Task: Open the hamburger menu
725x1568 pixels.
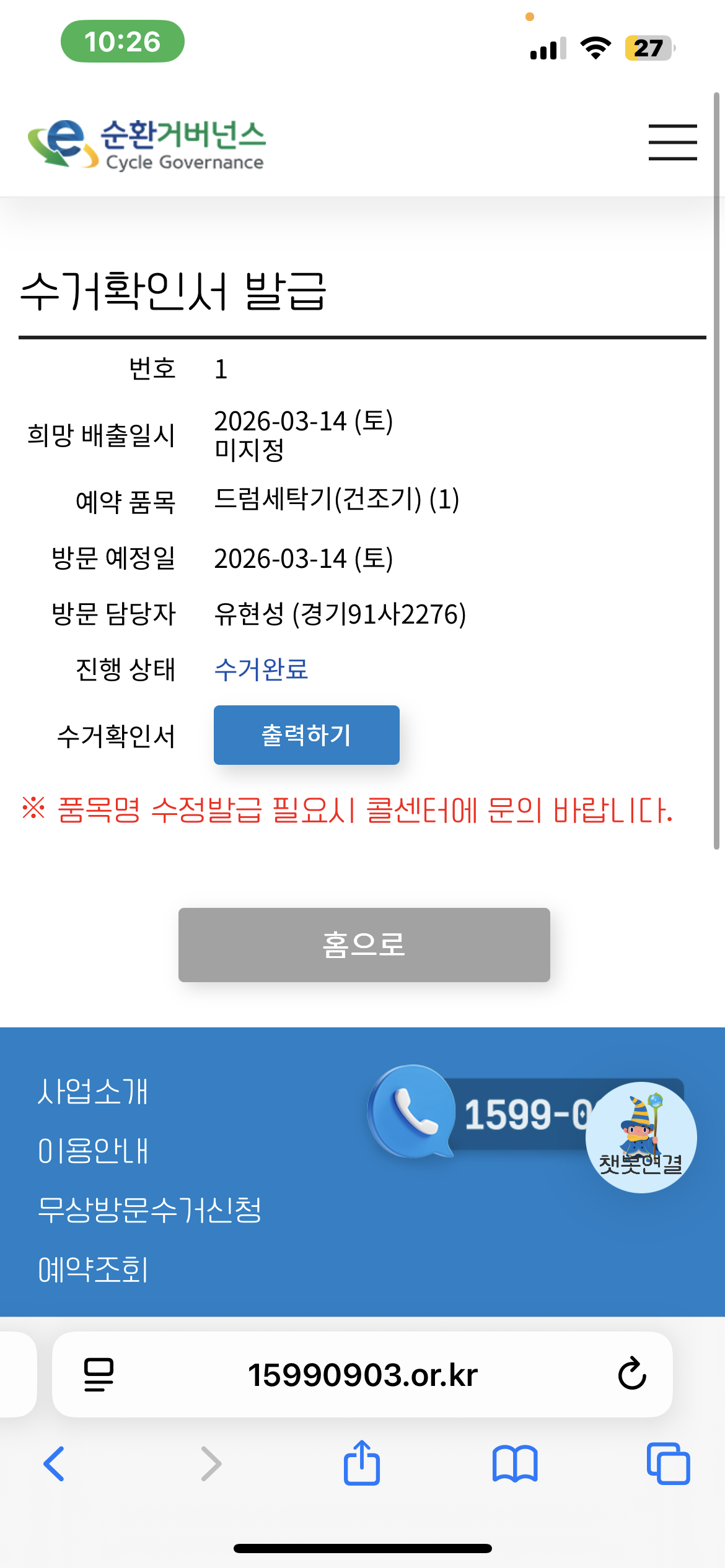Action: [672, 142]
